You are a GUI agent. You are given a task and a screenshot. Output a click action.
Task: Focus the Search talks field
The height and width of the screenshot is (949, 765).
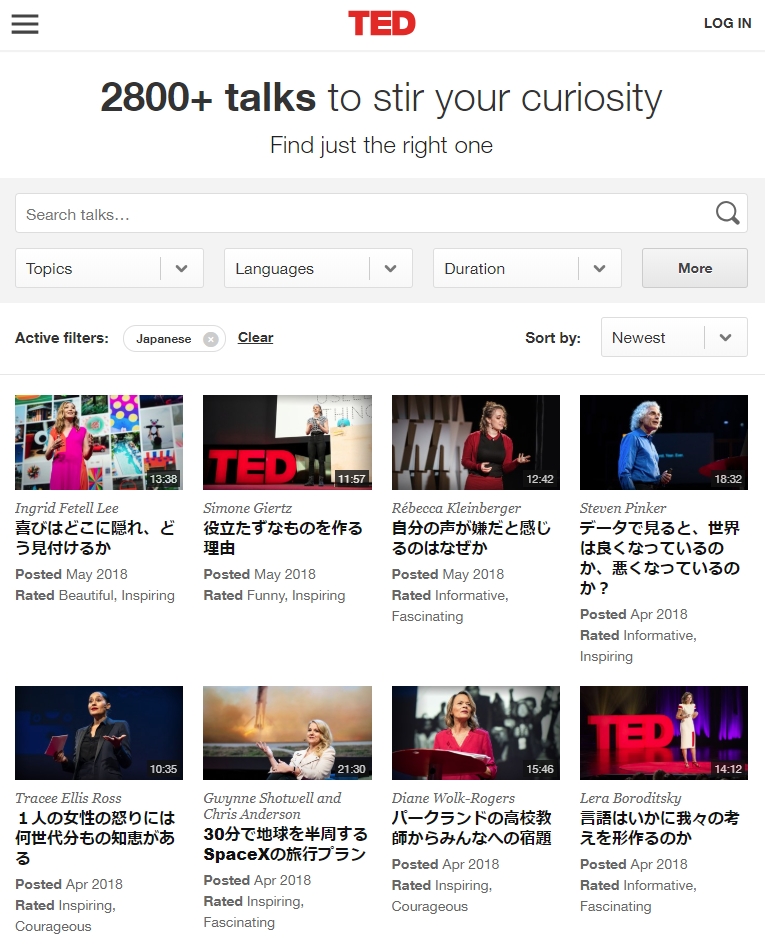[x=360, y=214]
